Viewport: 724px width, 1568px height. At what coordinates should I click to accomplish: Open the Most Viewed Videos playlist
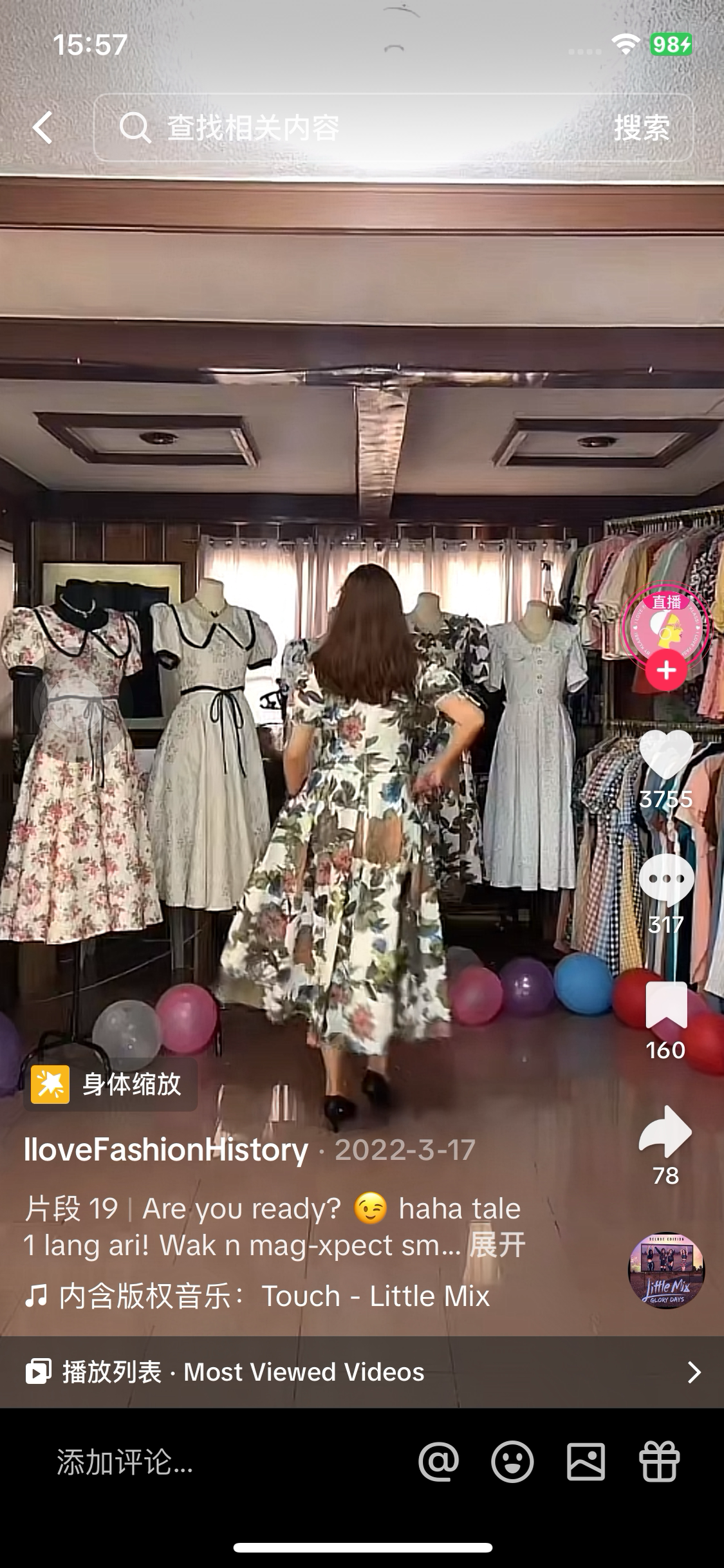362,1372
